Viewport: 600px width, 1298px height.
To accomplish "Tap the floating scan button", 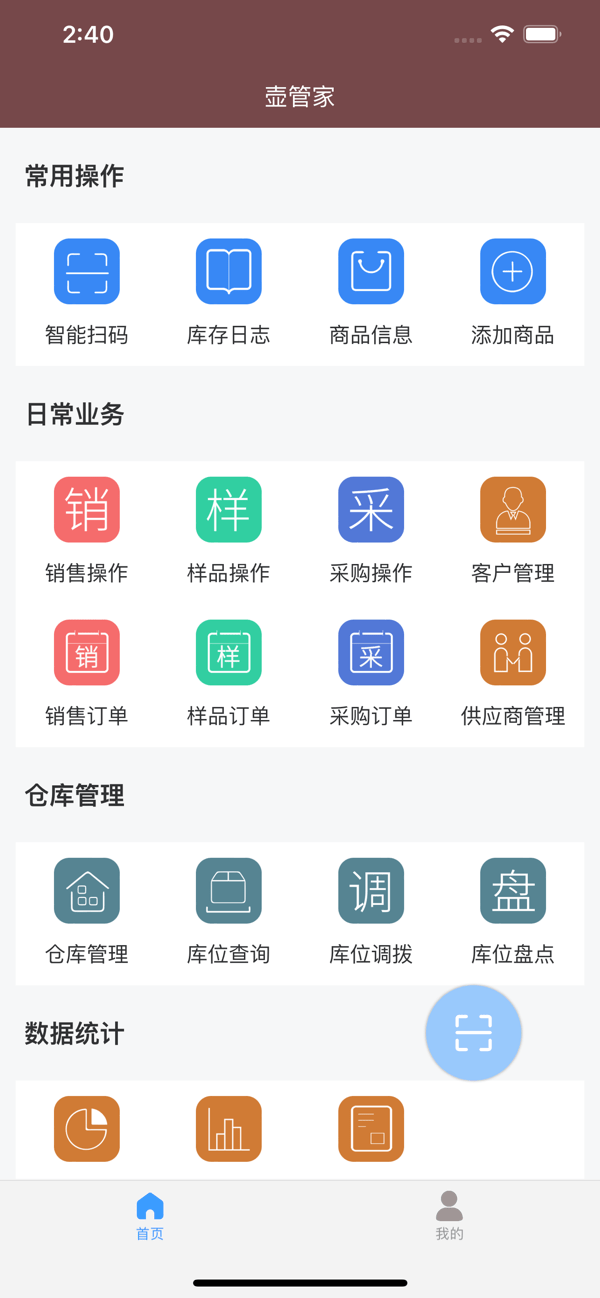I will (473, 1033).
